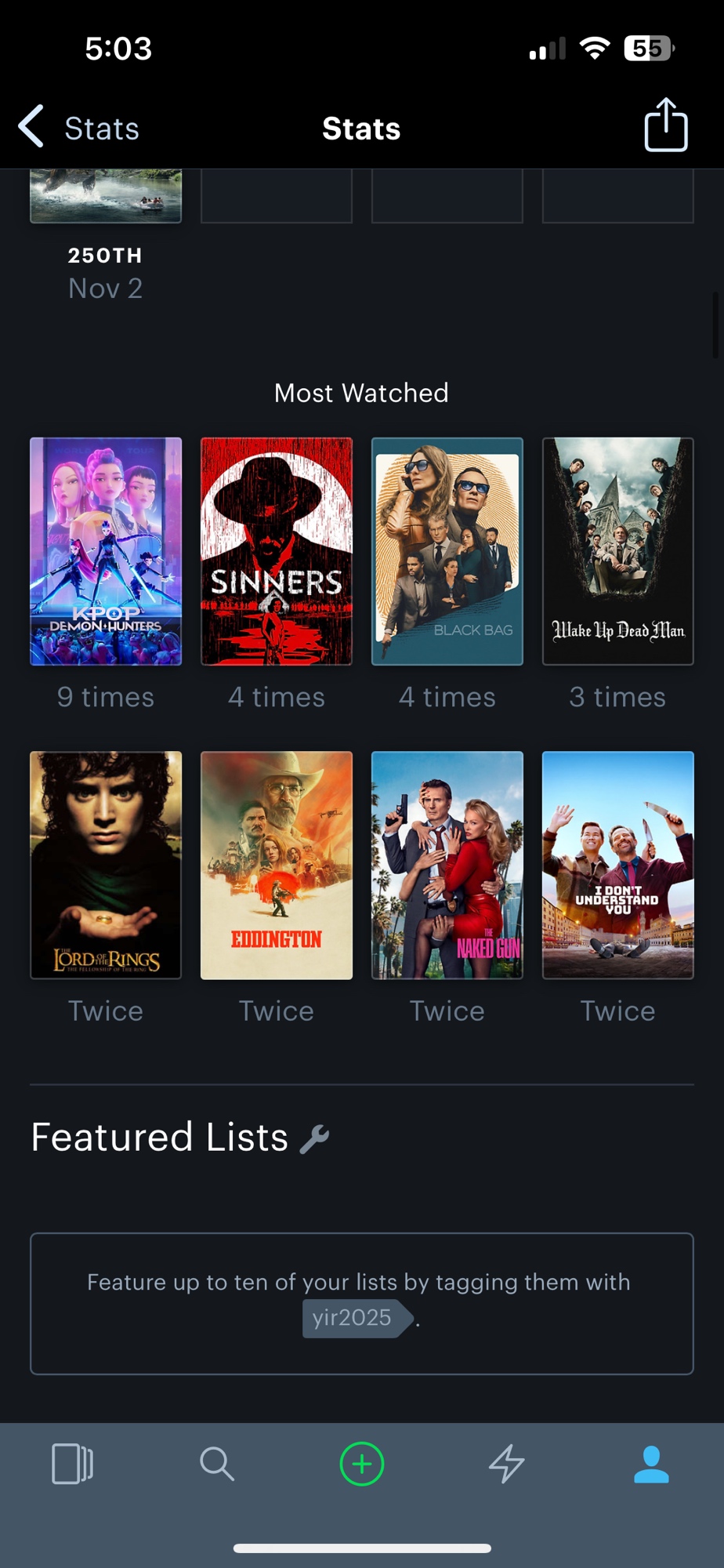The width and height of the screenshot is (724, 1568).
Task: Tap the wrench icon beside Featured Lists
Action: pos(314,1138)
